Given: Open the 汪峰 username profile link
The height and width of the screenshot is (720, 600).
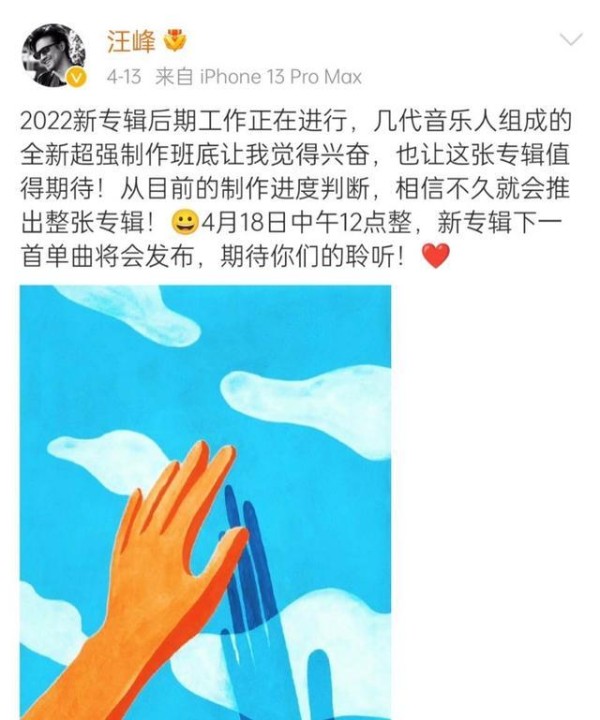Looking at the screenshot, I should tap(128, 40).
